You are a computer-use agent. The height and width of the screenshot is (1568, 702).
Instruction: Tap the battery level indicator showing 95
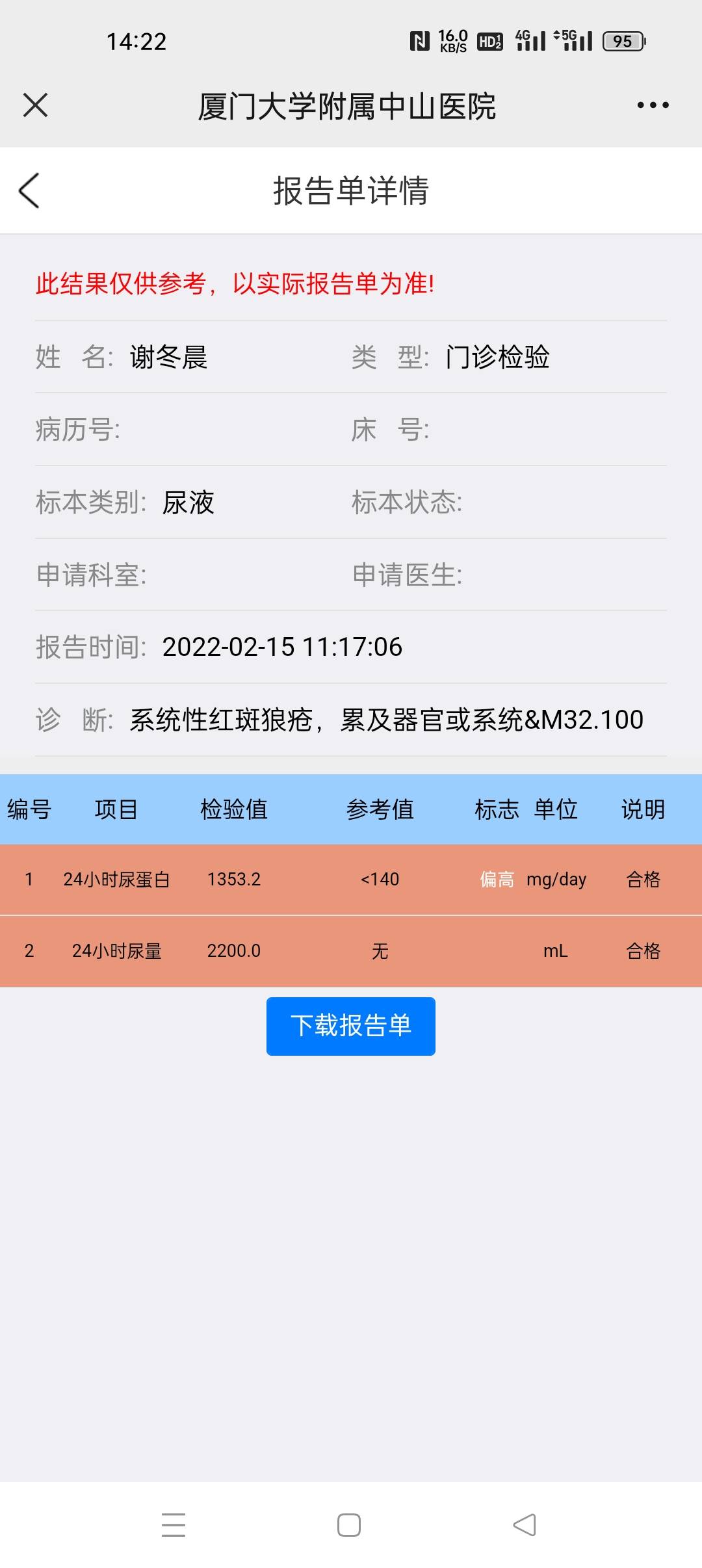623,40
